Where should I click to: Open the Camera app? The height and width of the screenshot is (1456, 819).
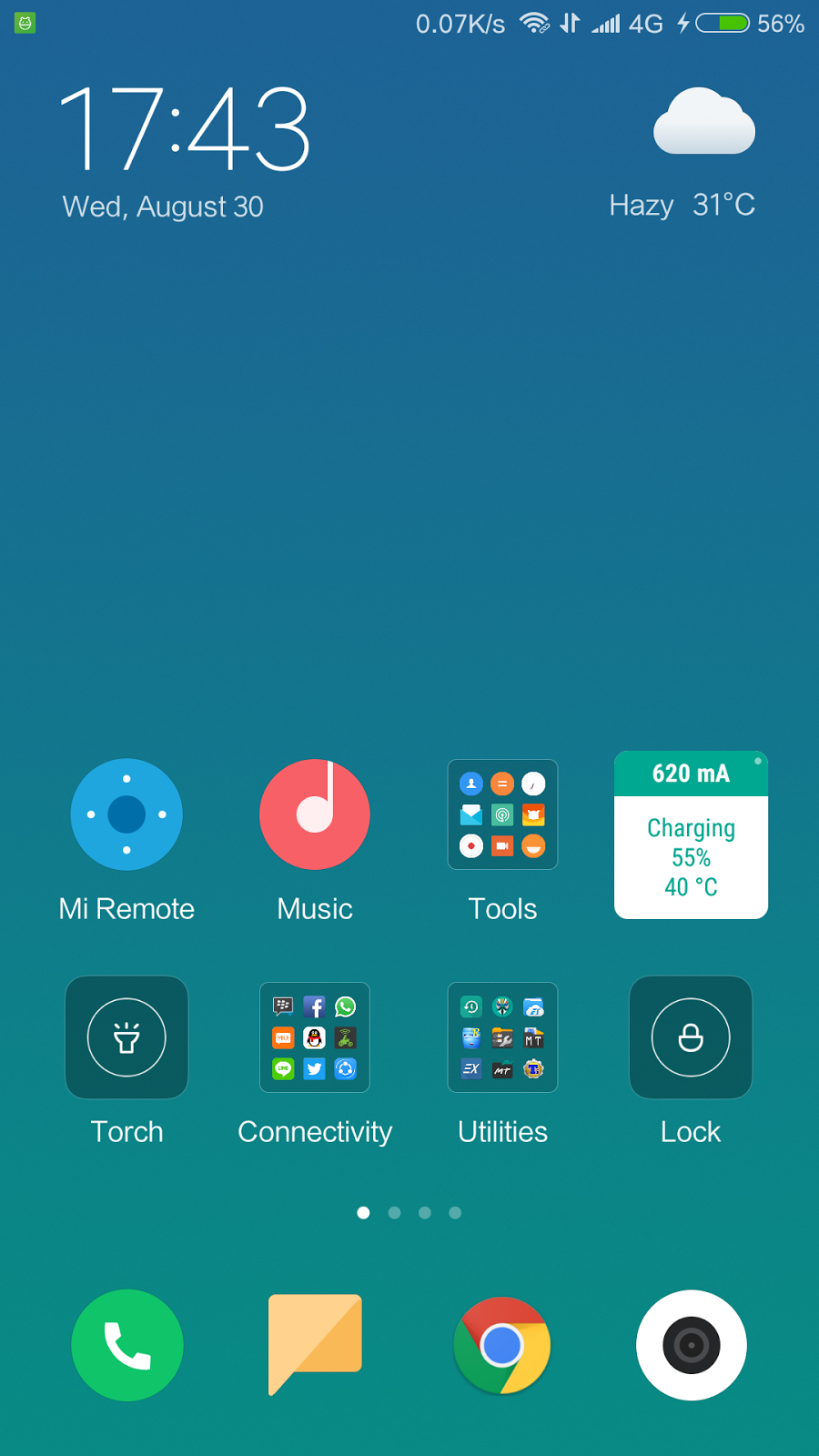pyautogui.click(x=692, y=1345)
